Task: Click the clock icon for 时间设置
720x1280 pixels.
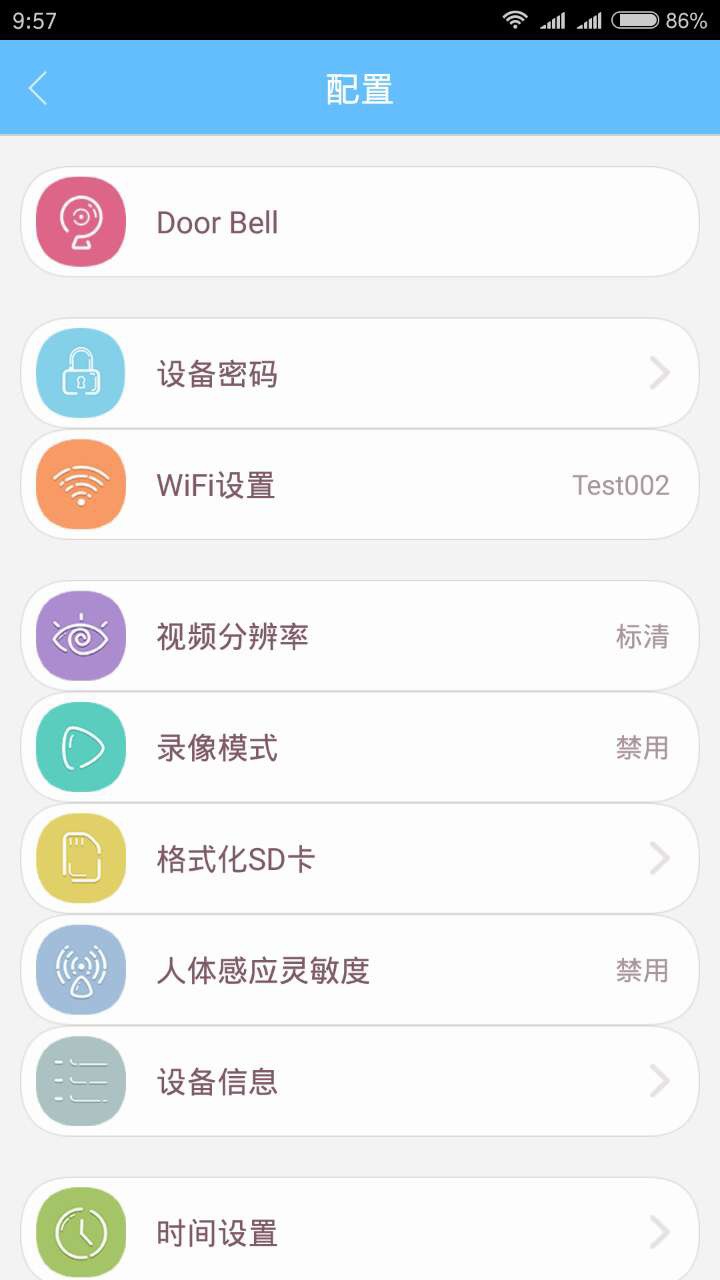Action: [x=80, y=1231]
